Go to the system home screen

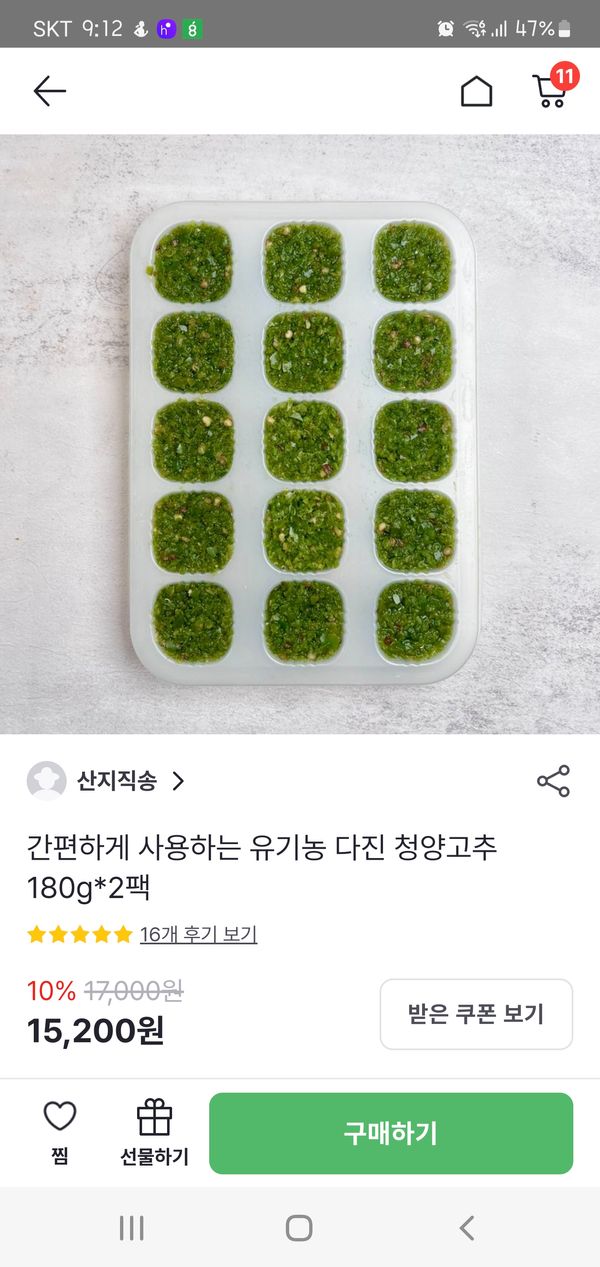299,1228
